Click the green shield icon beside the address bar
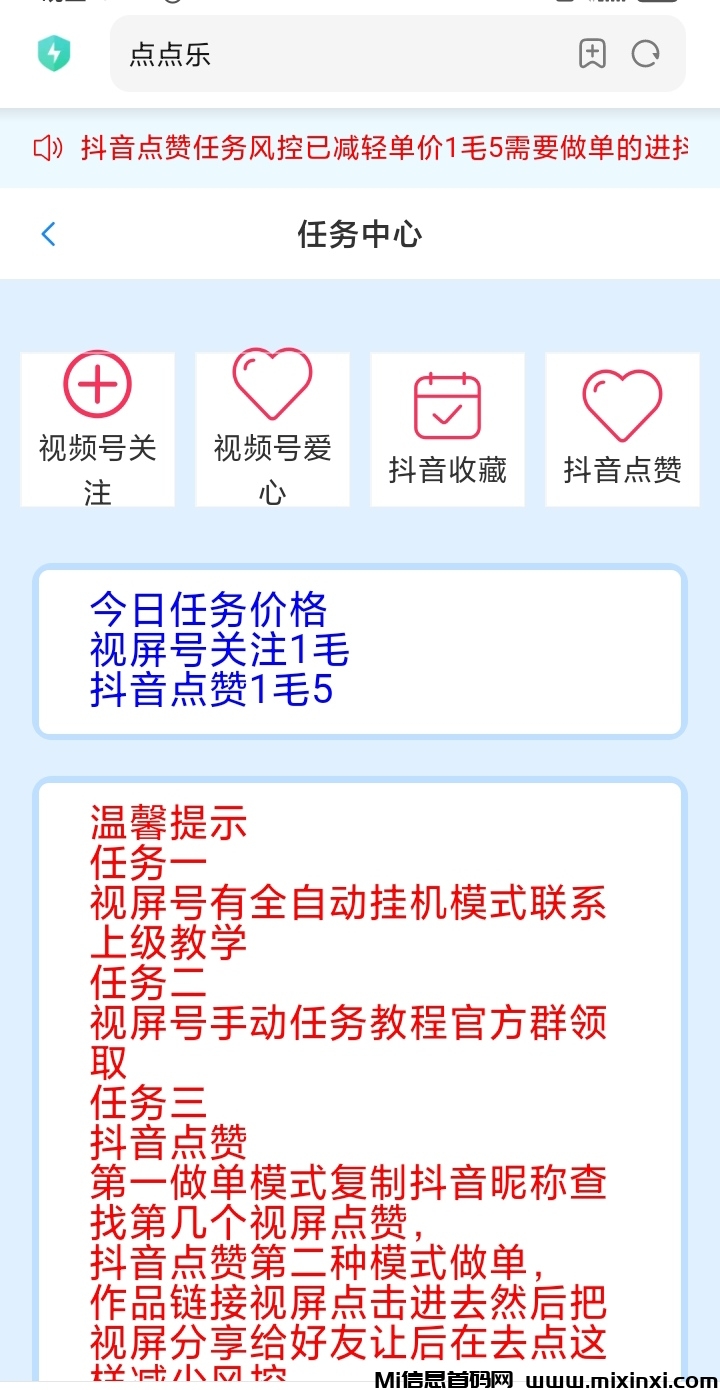 [x=55, y=54]
